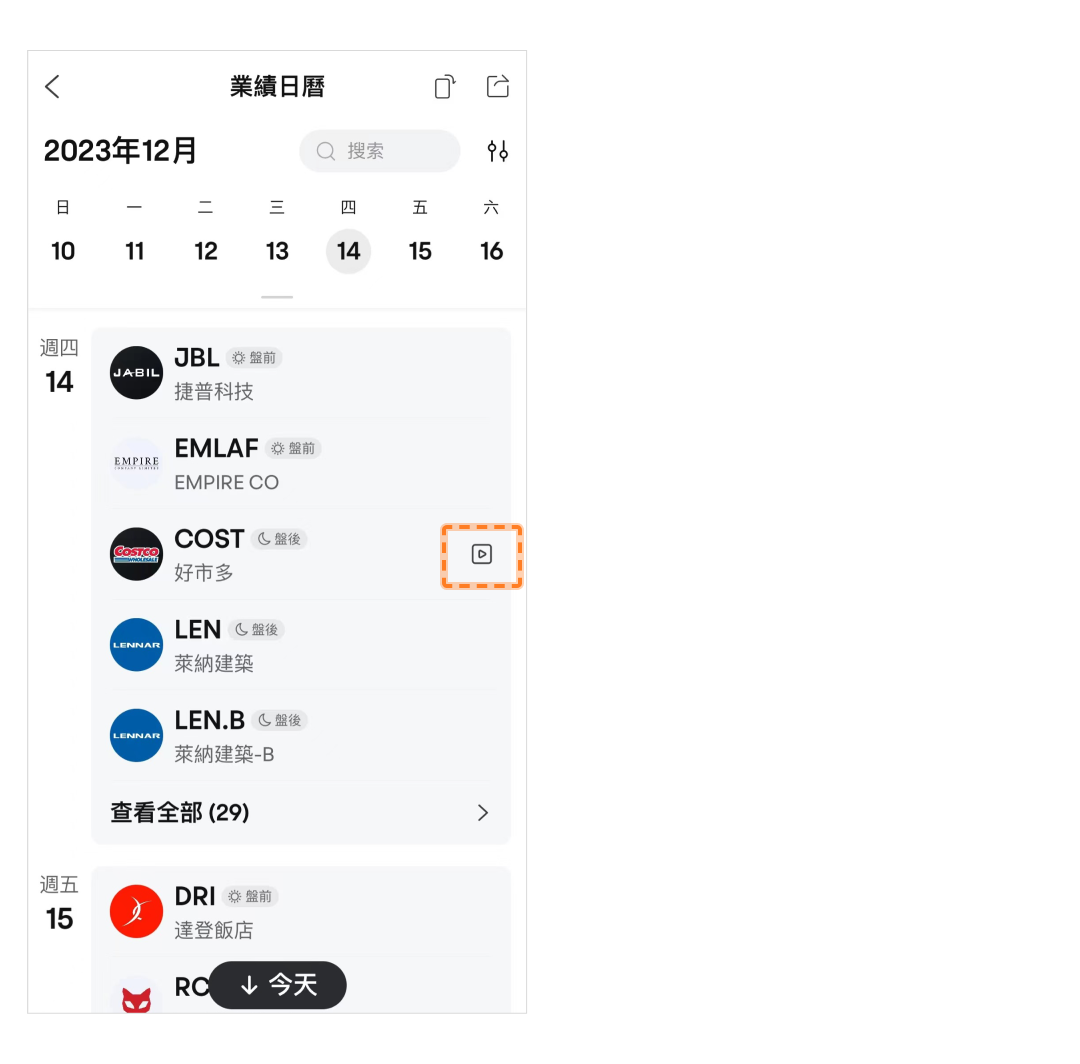Open the DRI 達登飯店 row
The height and width of the screenshot is (1064, 1080).
pyautogui.click(x=300, y=911)
